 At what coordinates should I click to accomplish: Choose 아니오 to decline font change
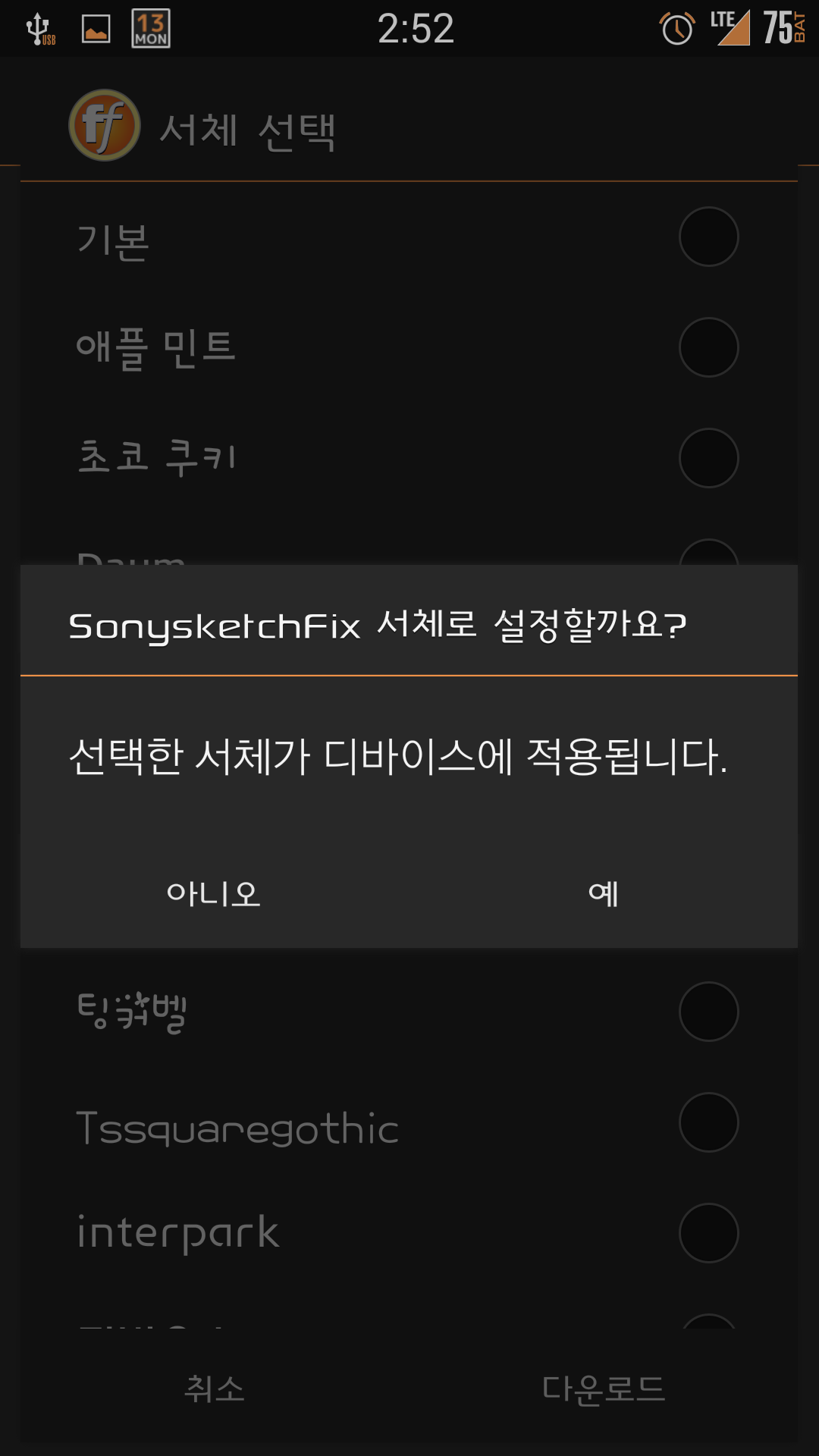pyautogui.click(x=214, y=894)
